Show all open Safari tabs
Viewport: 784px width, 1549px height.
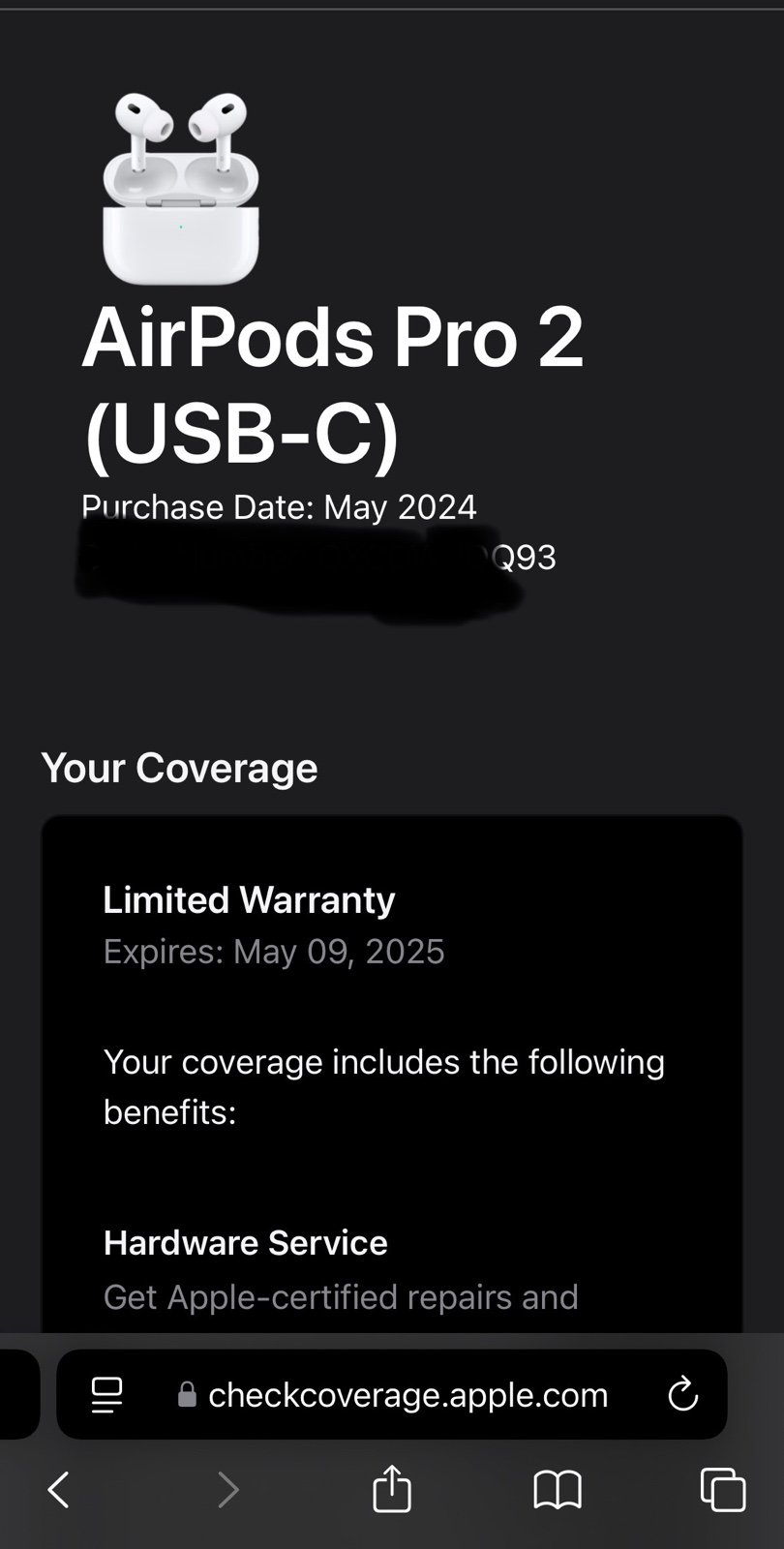[x=723, y=1489]
